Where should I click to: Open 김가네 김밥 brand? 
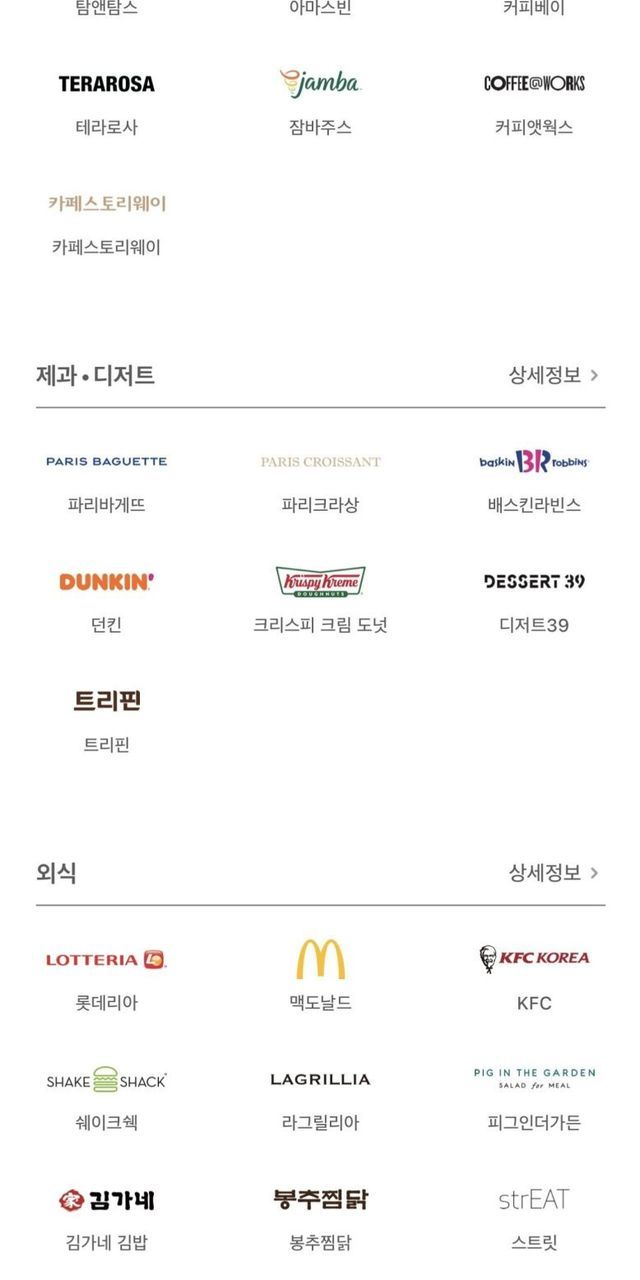pos(107,1219)
